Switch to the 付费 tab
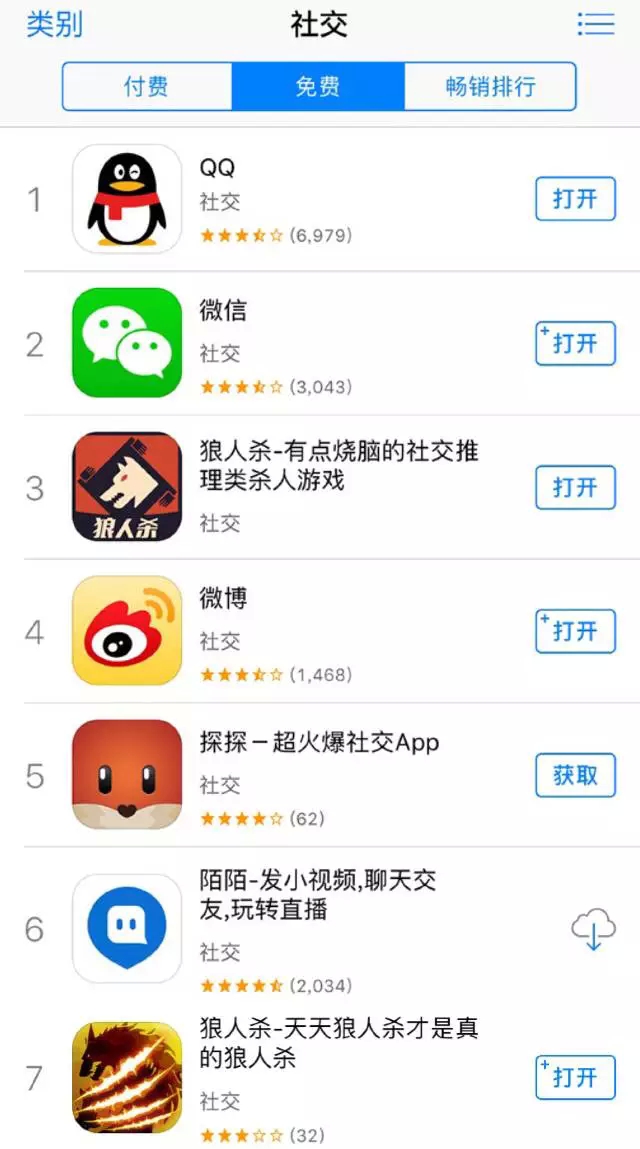 coord(146,86)
